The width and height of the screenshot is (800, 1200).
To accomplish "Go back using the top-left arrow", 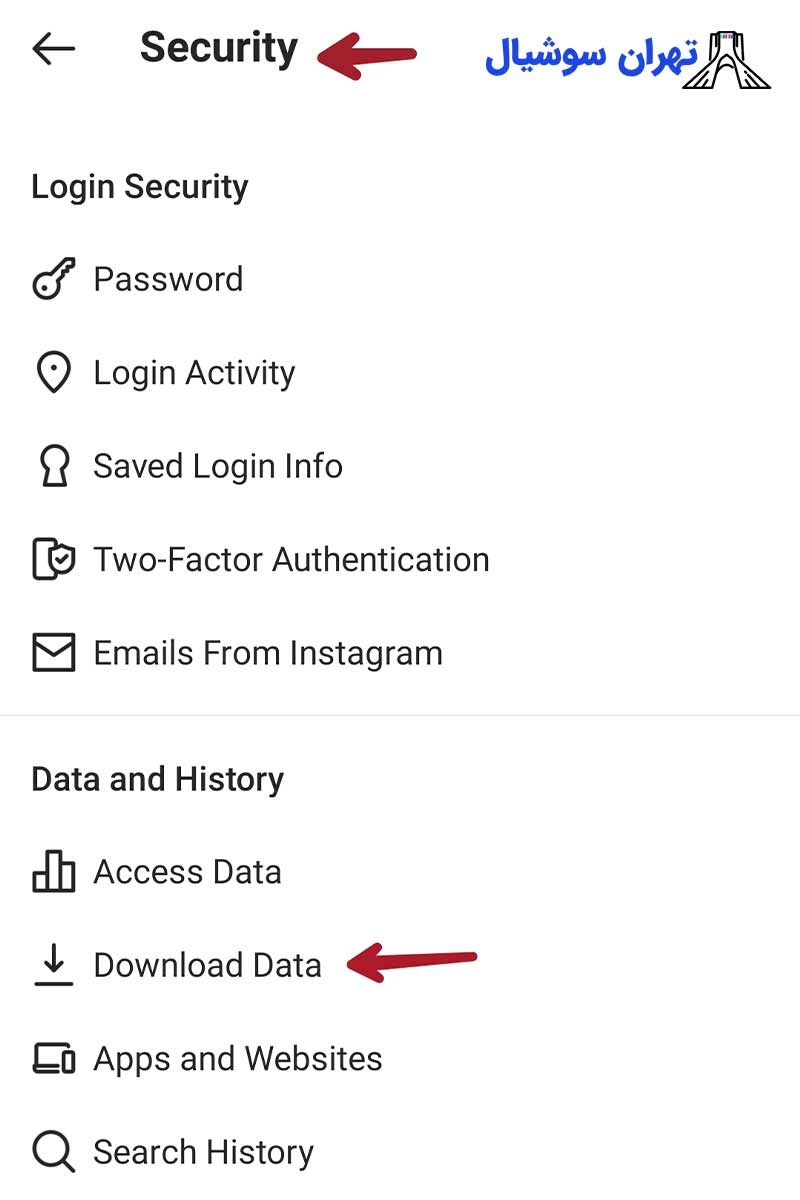I will (x=53, y=48).
